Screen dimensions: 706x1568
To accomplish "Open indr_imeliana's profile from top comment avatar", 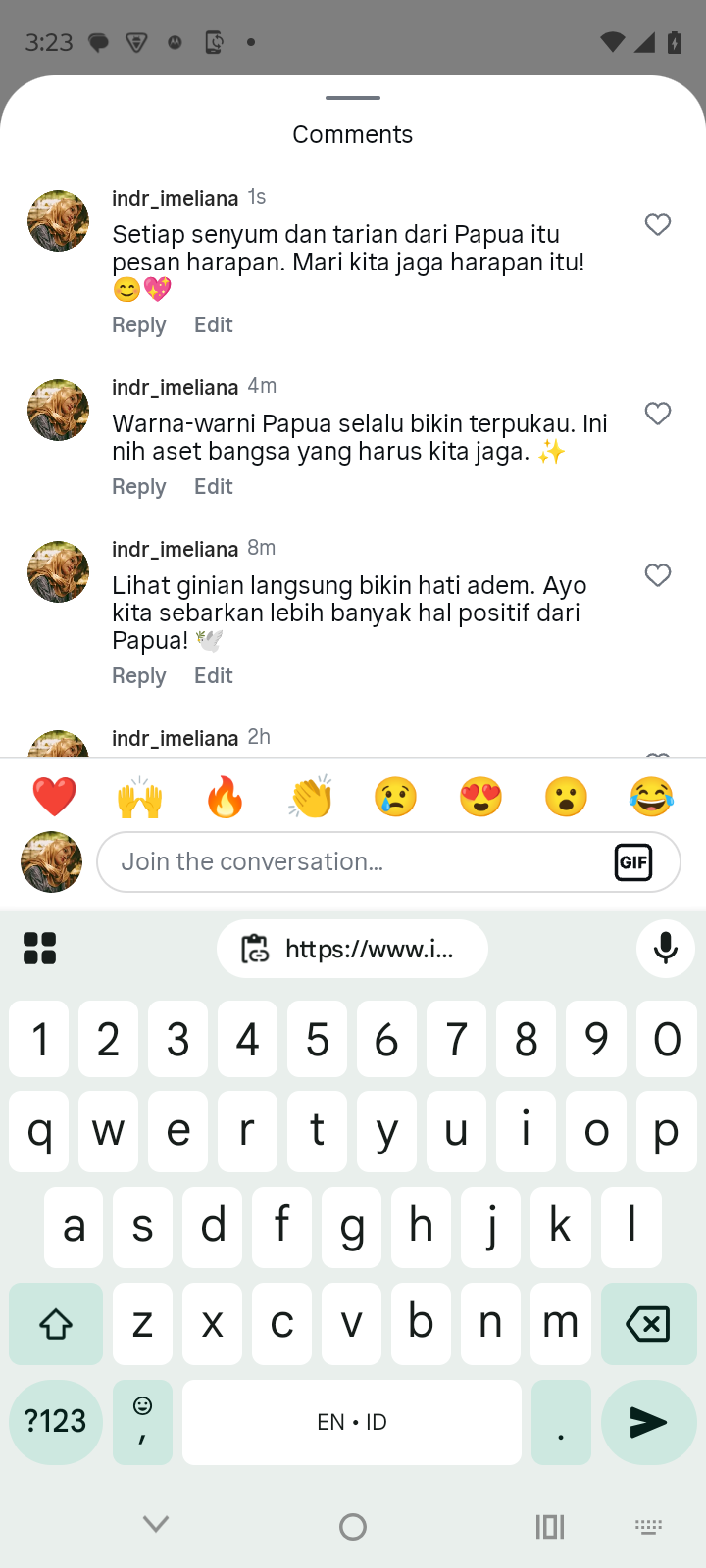I will tap(59, 221).
